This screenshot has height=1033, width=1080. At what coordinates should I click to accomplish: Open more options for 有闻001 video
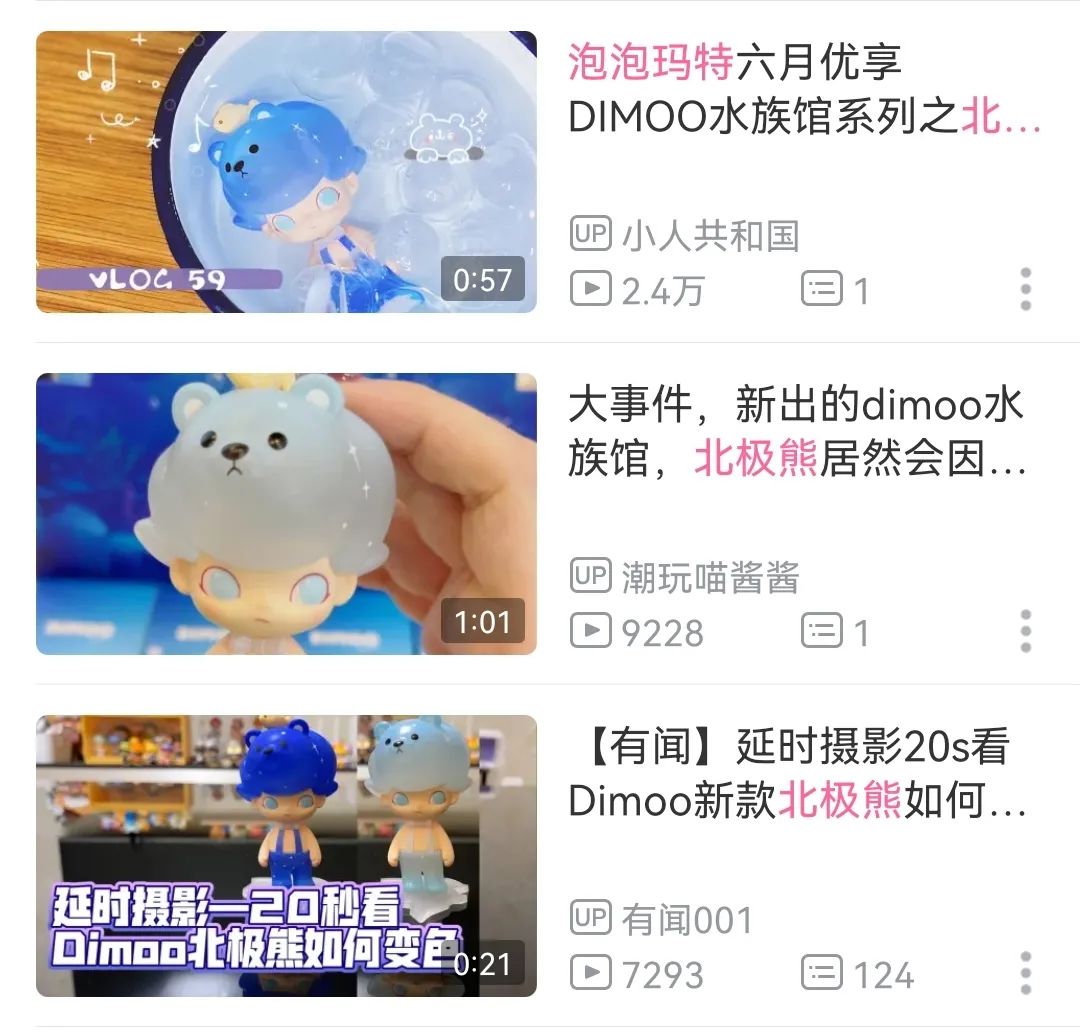coord(1025,973)
